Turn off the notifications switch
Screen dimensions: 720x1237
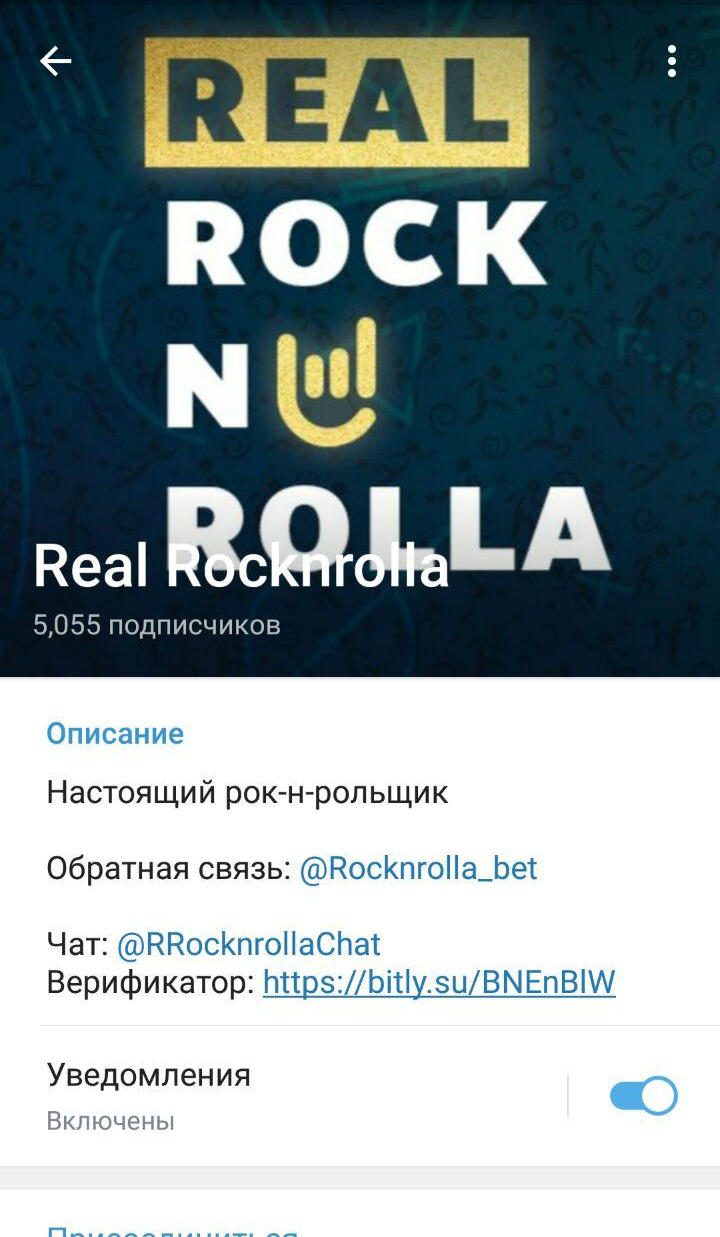[643, 1096]
